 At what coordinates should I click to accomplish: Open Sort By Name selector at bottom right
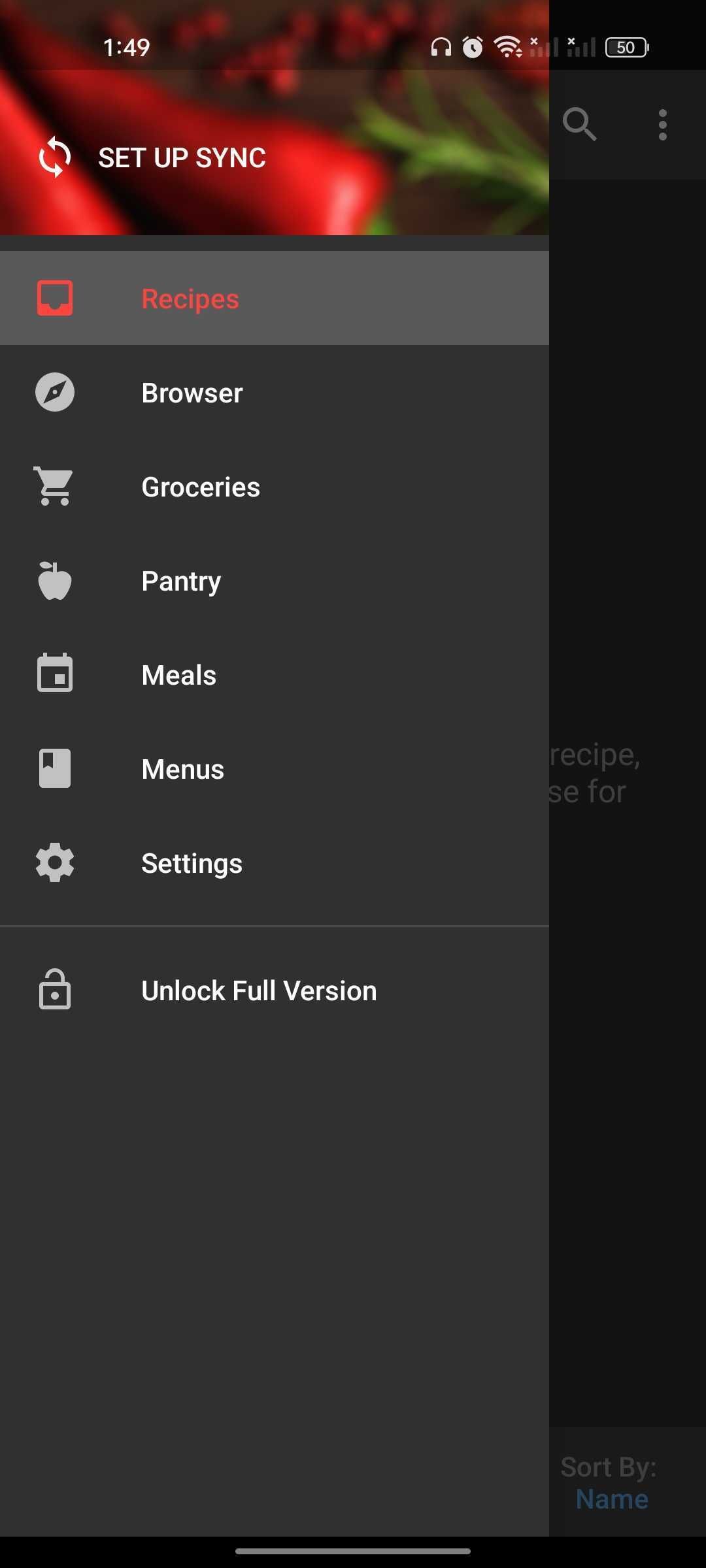pyautogui.click(x=611, y=1499)
